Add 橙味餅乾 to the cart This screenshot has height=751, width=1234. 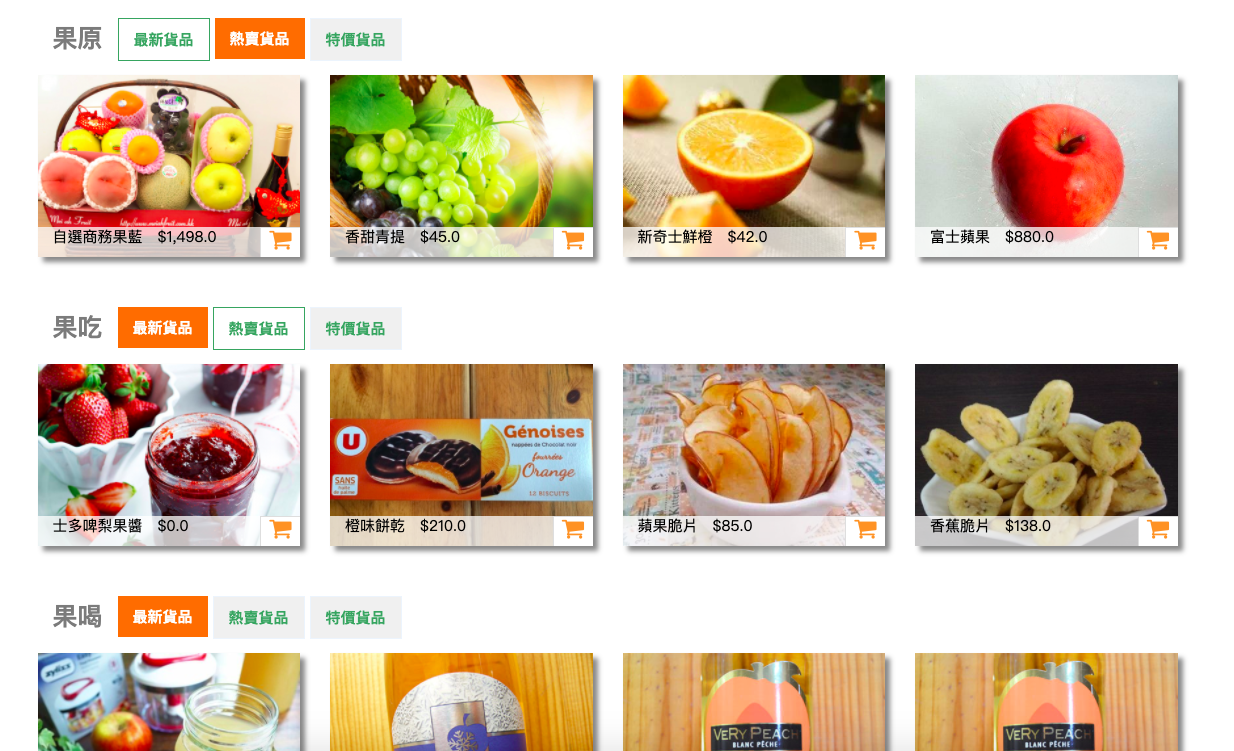pyautogui.click(x=573, y=530)
